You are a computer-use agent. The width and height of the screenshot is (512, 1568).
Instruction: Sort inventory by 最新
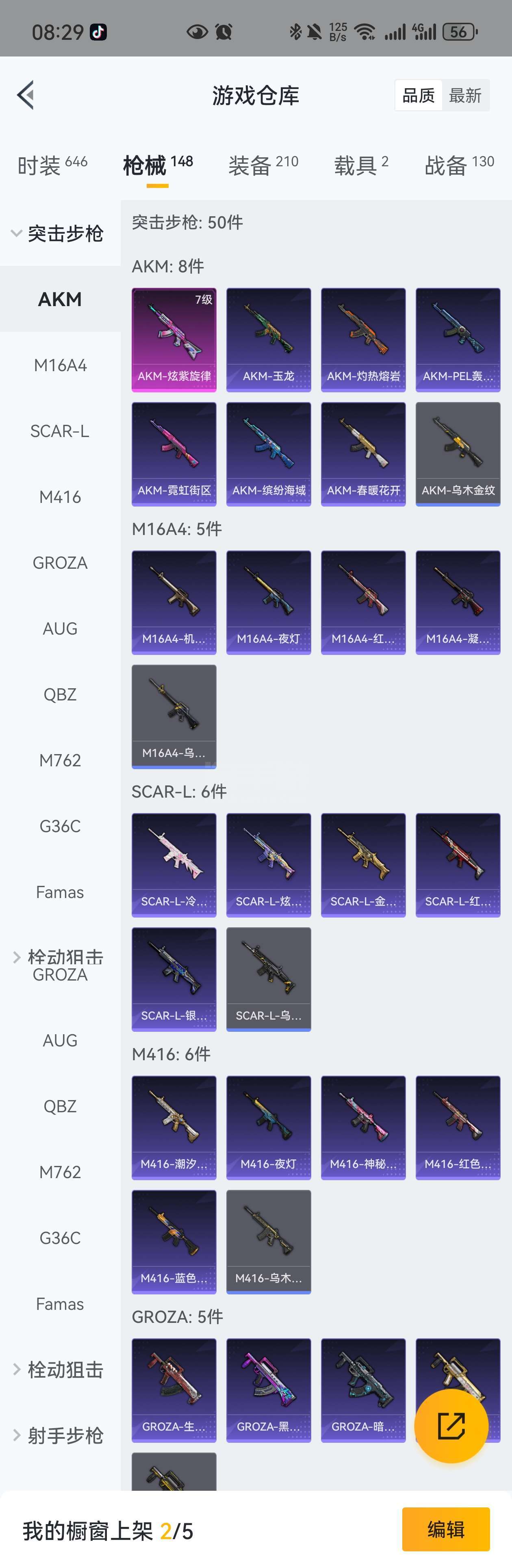pyautogui.click(x=465, y=96)
